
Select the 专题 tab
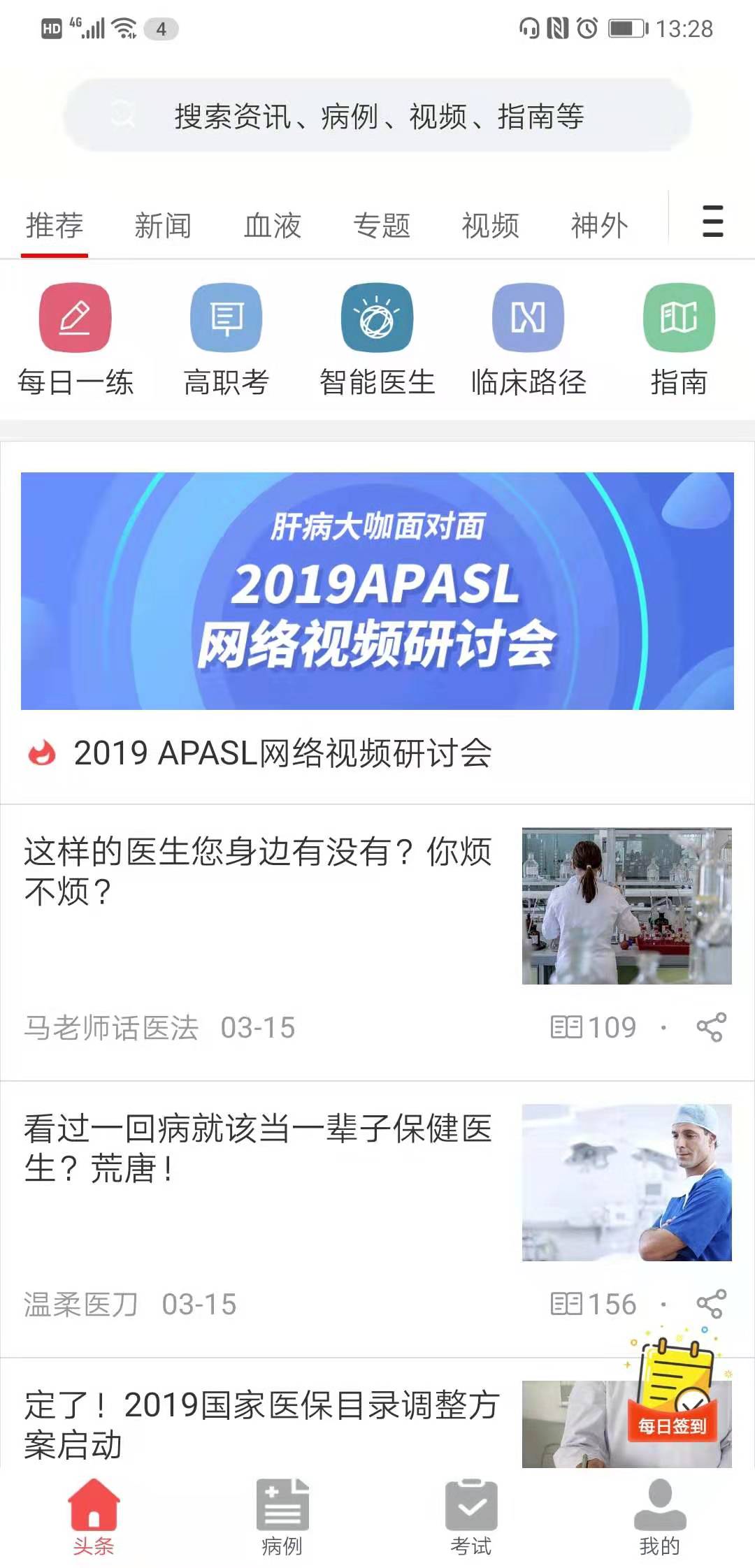point(381,226)
